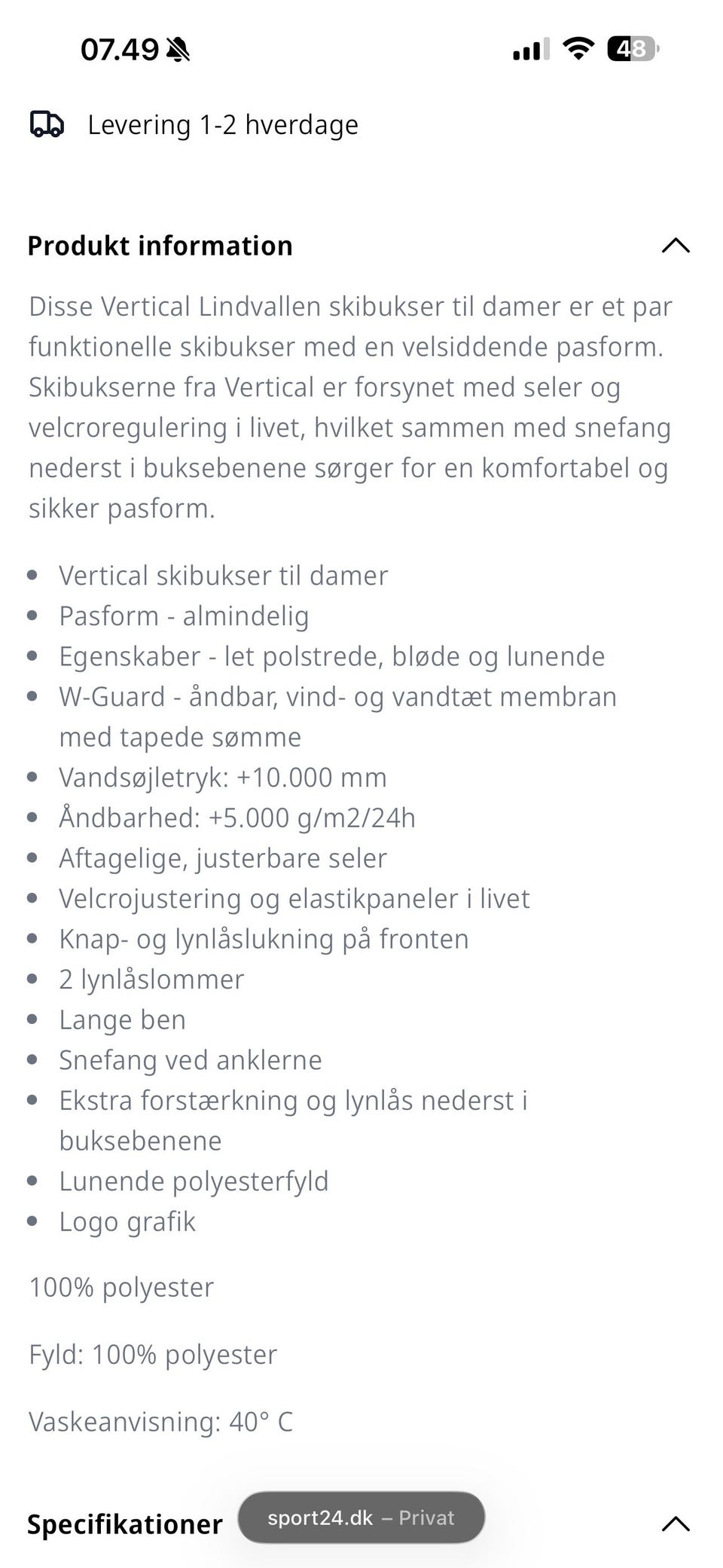Tap the Levering 1-2 hverdage text

pos(223,124)
